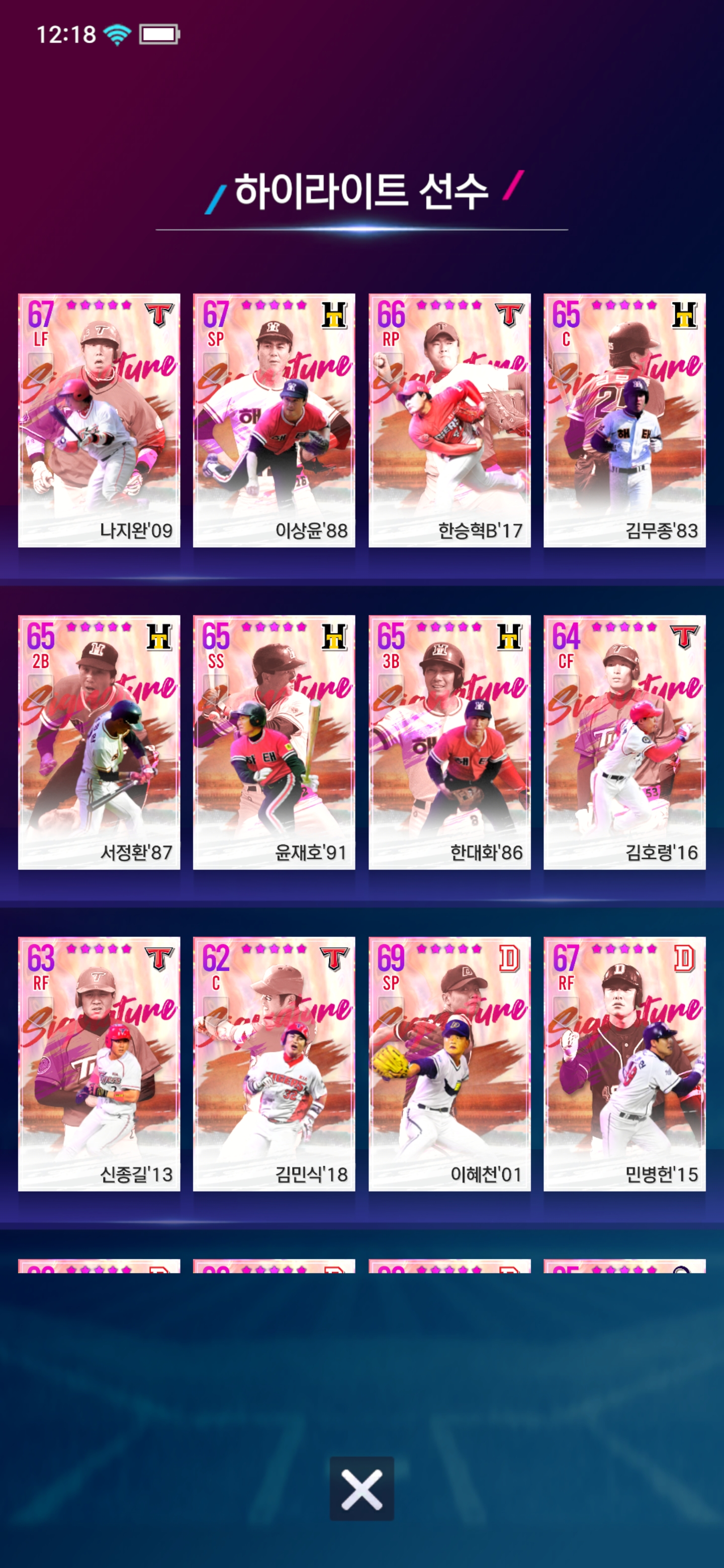View the 이혜천'01 SP card

(449, 1063)
